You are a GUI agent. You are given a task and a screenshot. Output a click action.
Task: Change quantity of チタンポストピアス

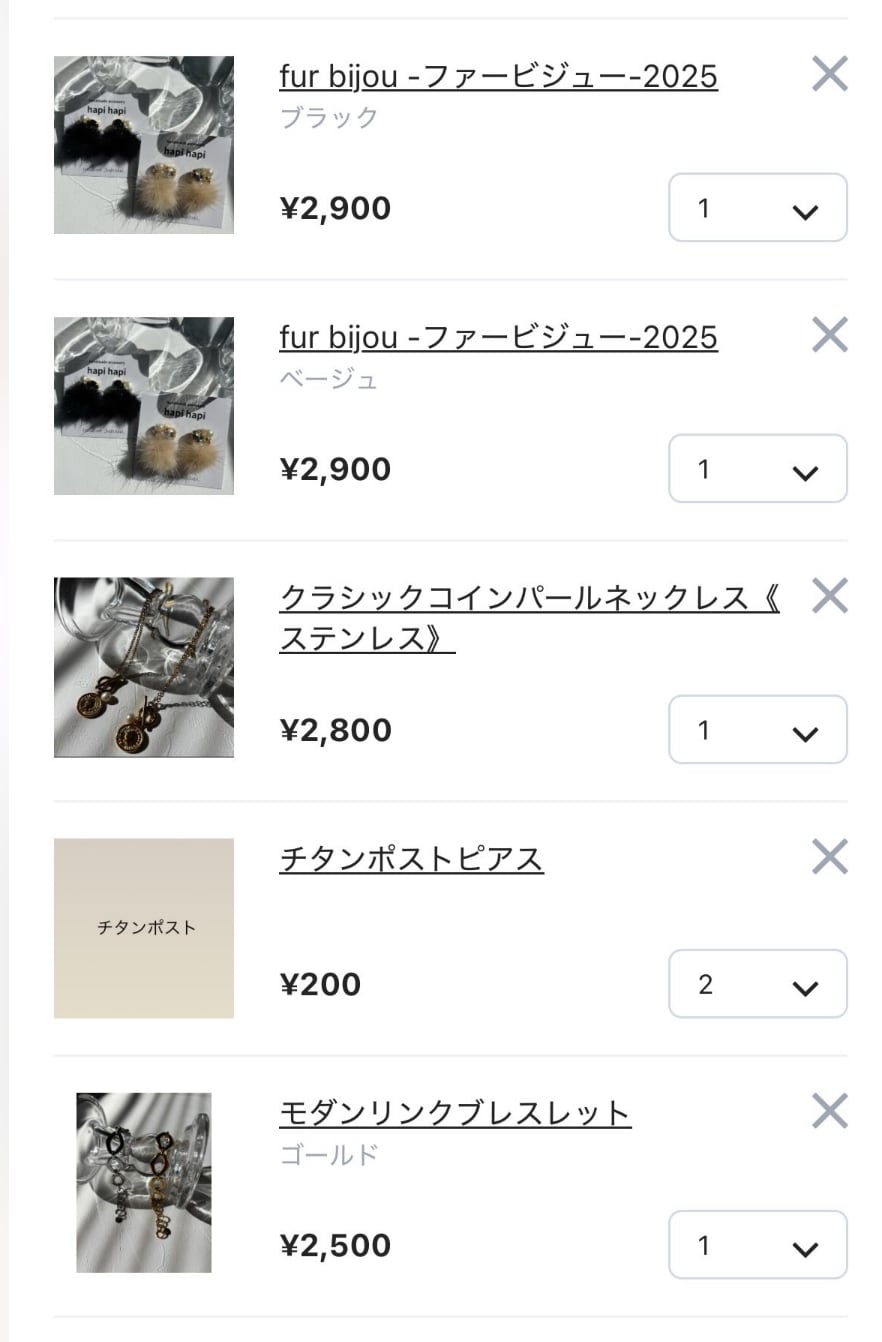(x=757, y=984)
